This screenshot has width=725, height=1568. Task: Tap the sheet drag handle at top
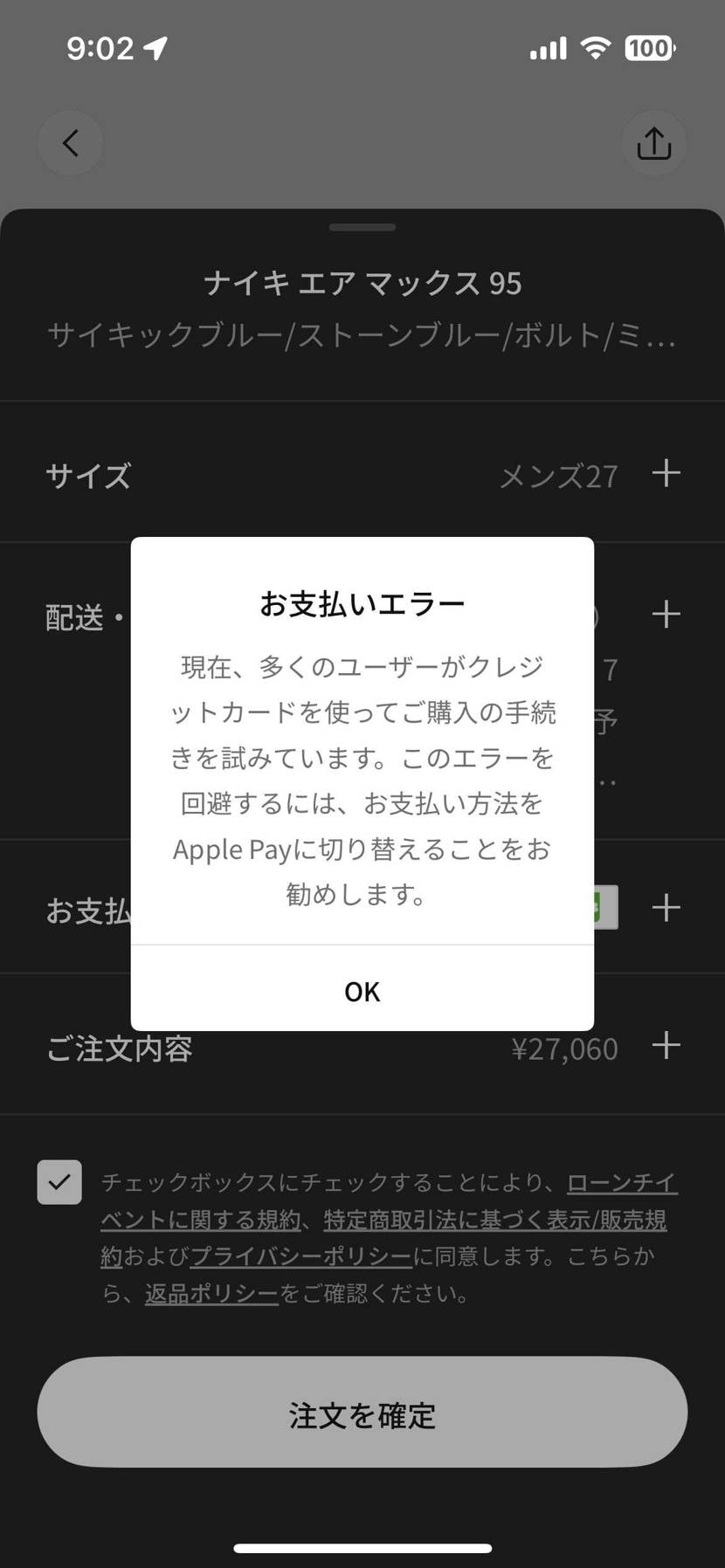[362, 225]
